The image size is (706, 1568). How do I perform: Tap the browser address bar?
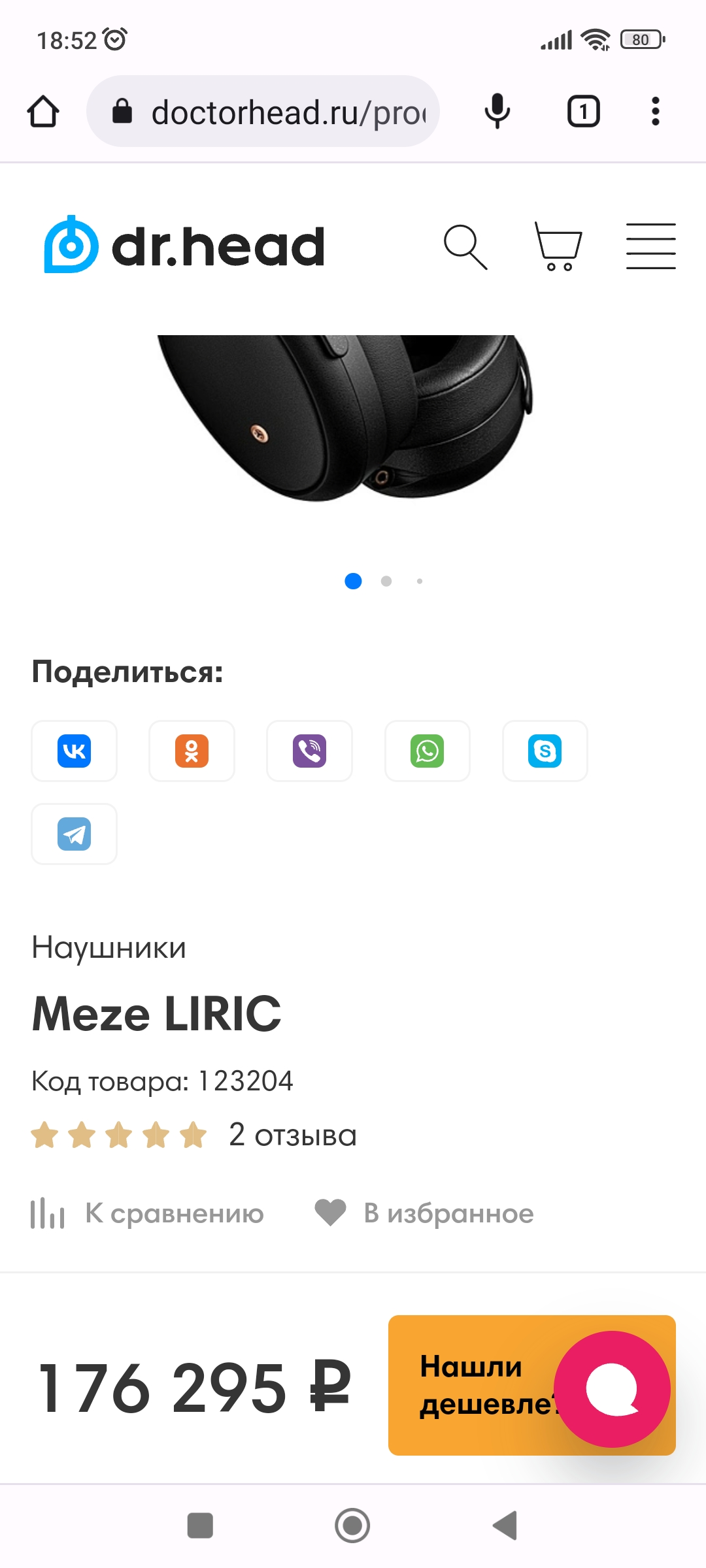click(x=263, y=112)
